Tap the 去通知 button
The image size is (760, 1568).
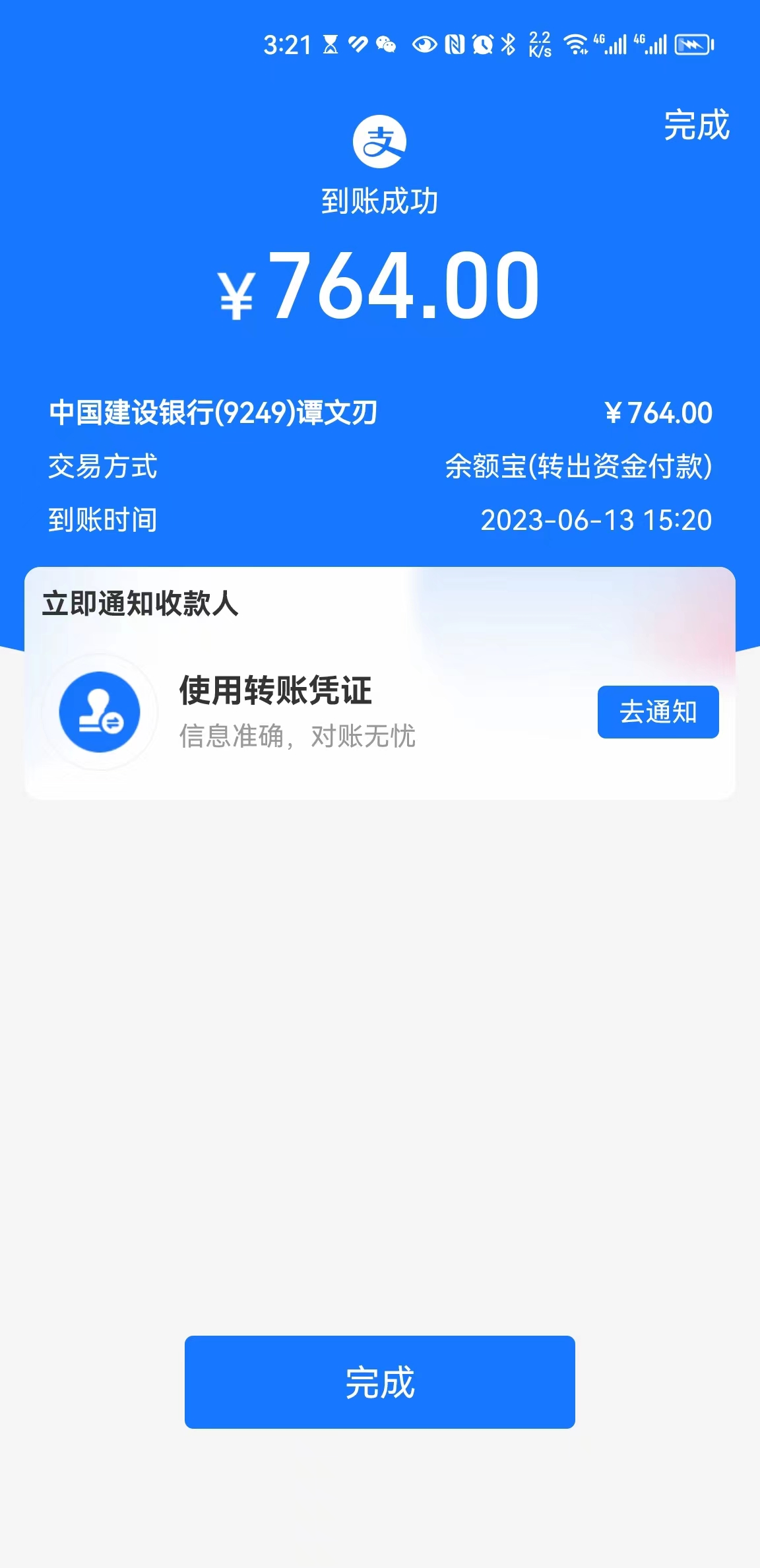click(658, 712)
